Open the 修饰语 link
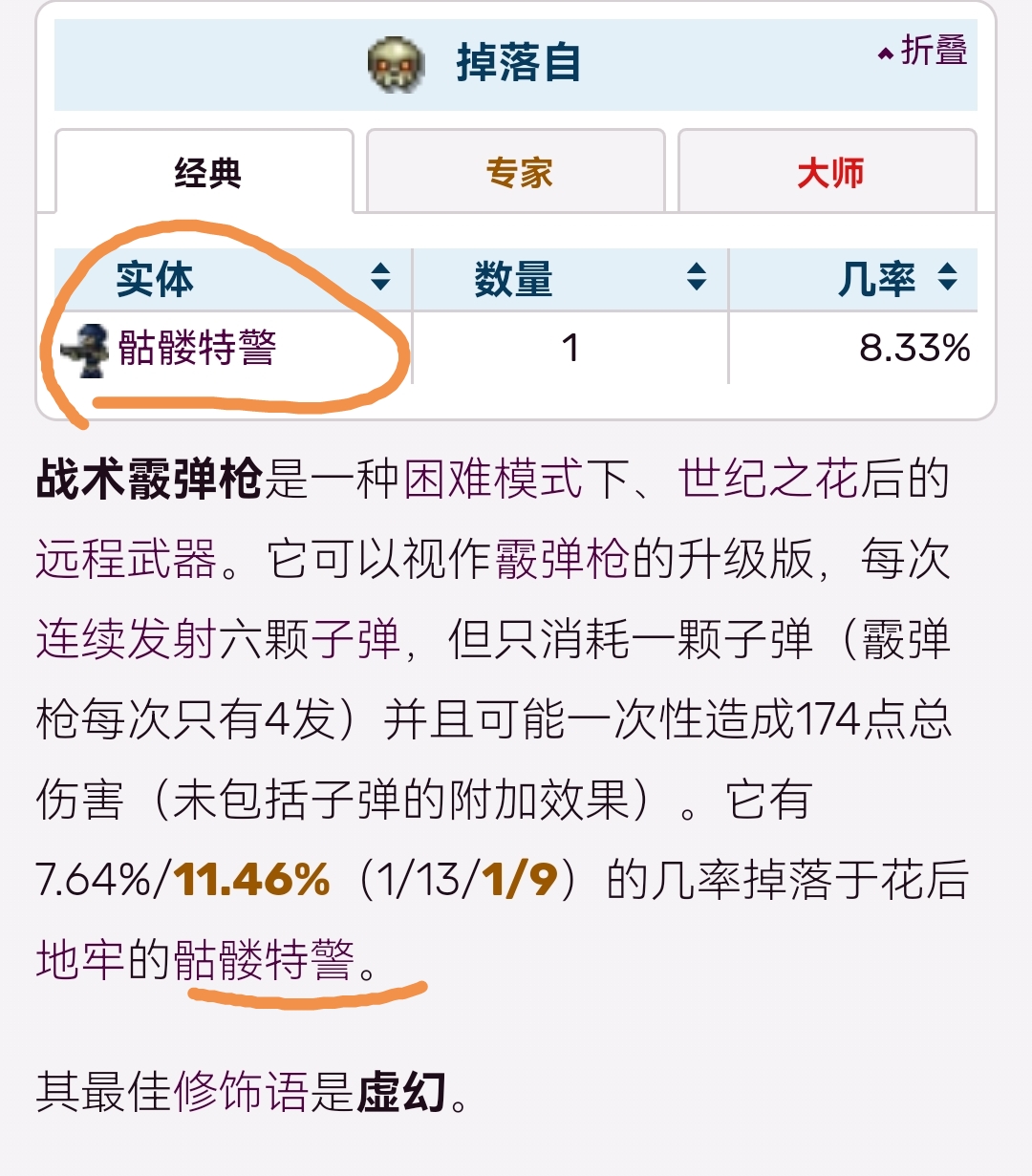The width and height of the screenshot is (1032, 1176). 241,1091
